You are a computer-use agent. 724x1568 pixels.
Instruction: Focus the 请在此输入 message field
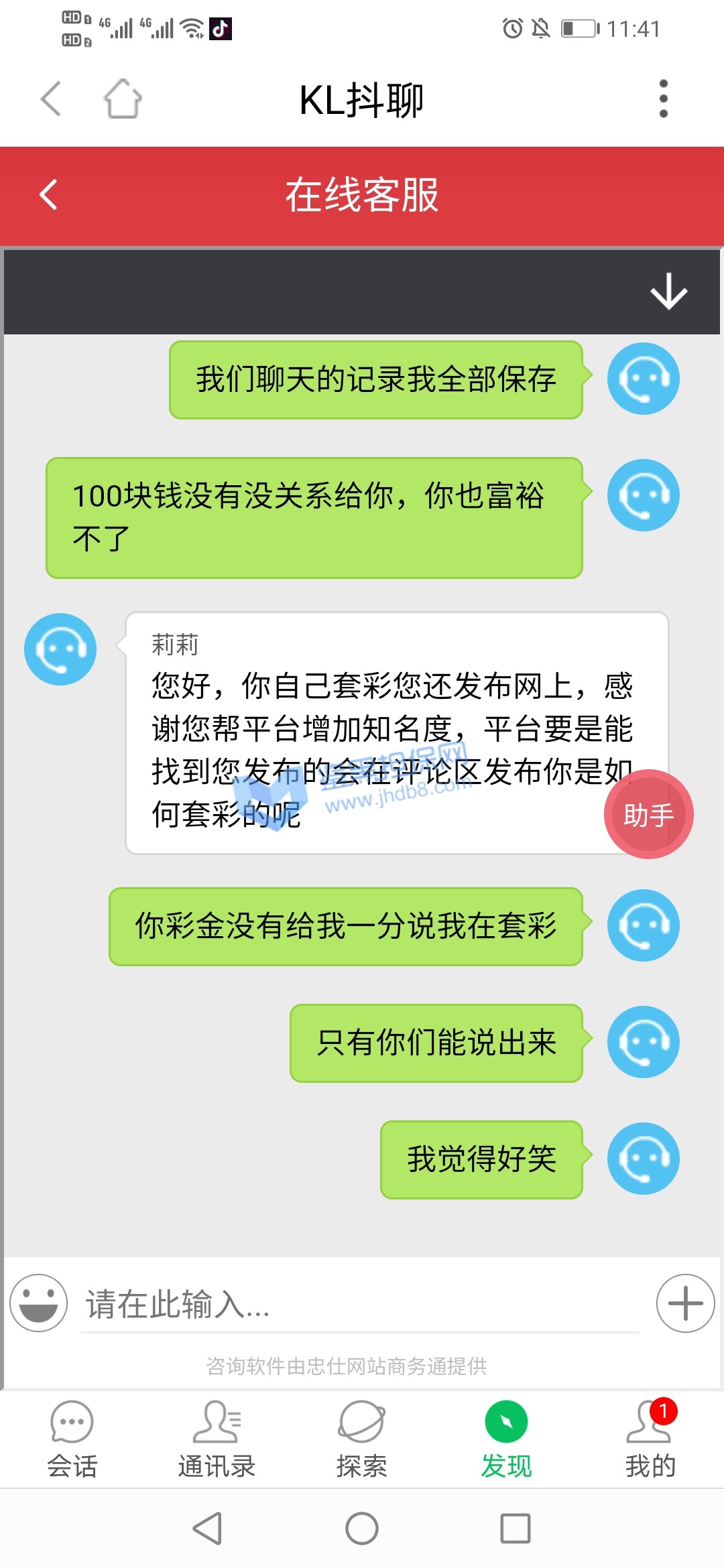click(359, 1305)
